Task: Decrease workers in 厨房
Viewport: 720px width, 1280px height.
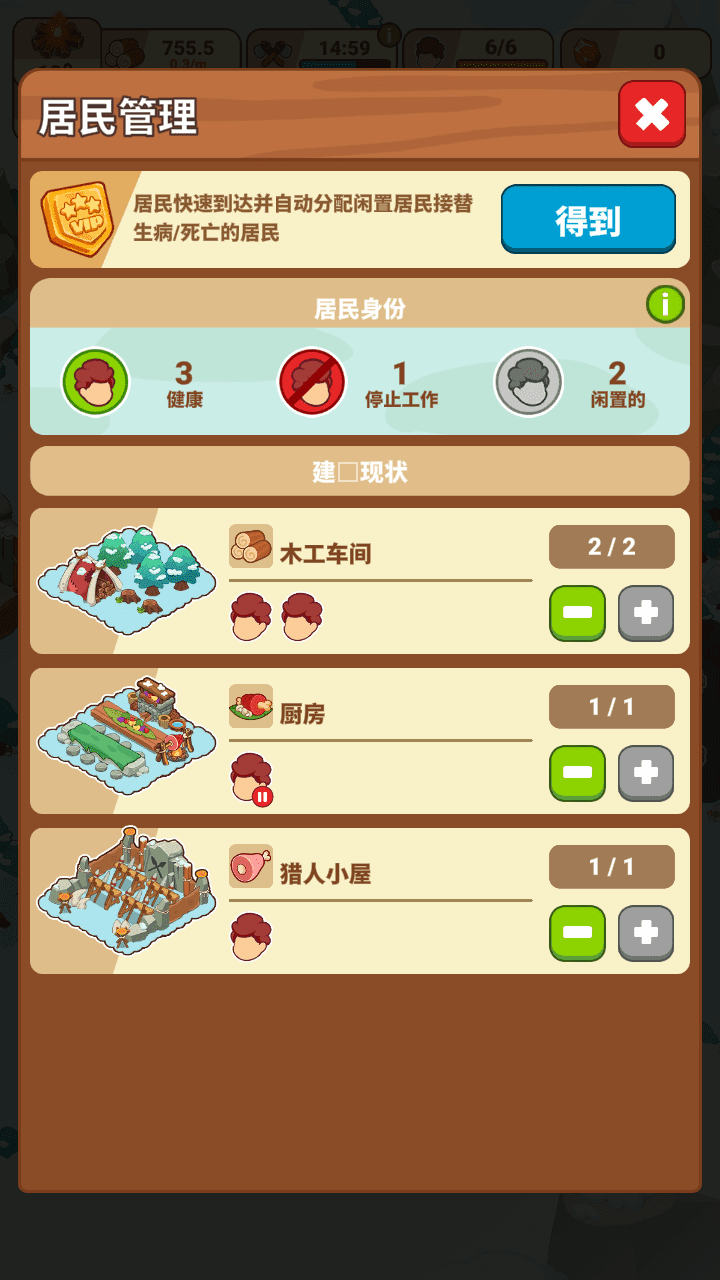Action: (577, 772)
